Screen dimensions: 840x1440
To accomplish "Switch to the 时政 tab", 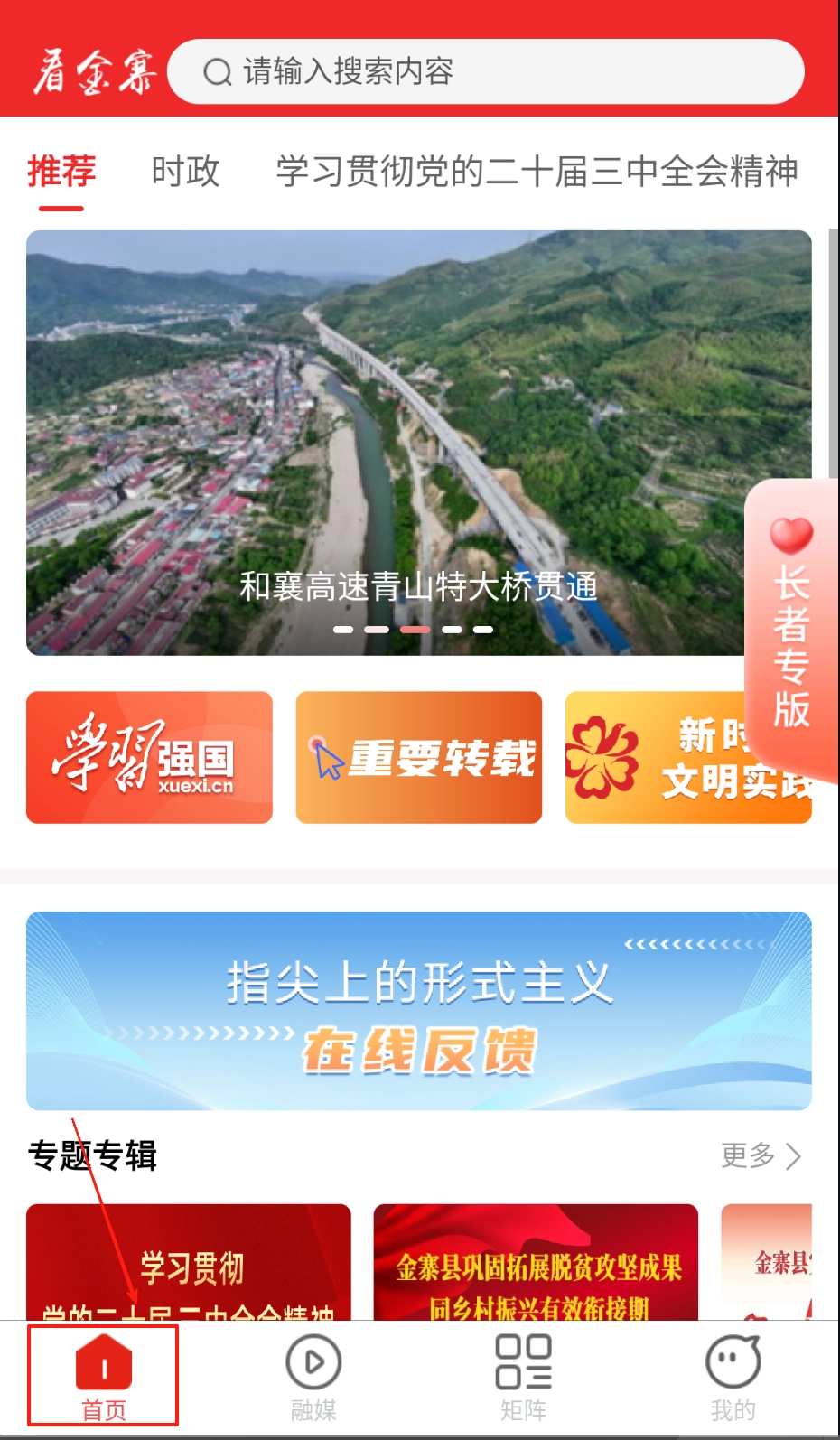I will (187, 172).
